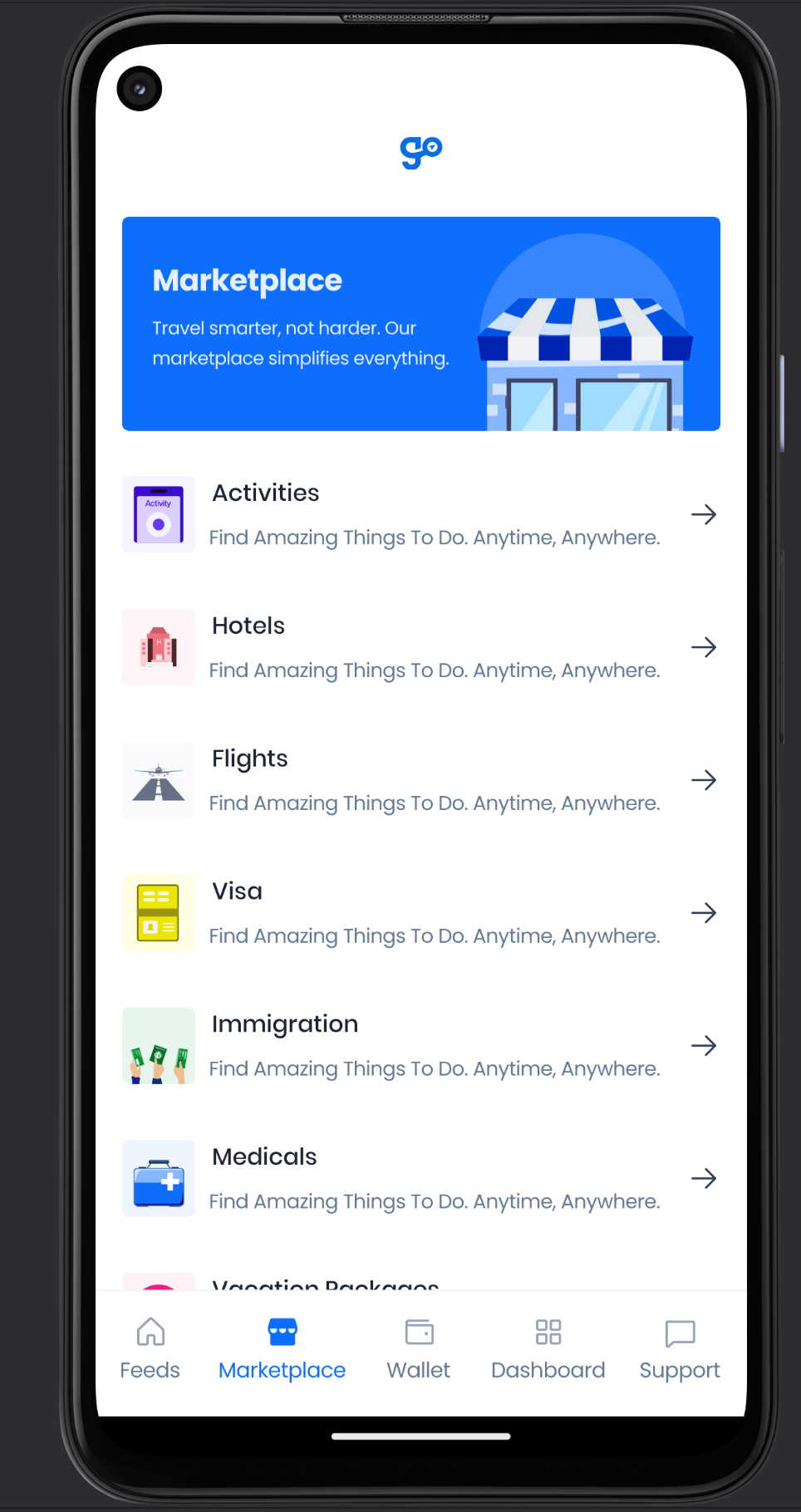Viewport: 801px width, 1512px height.
Task: Select the Marketplace tab
Action: pyautogui.click(x=283, y=1349)
